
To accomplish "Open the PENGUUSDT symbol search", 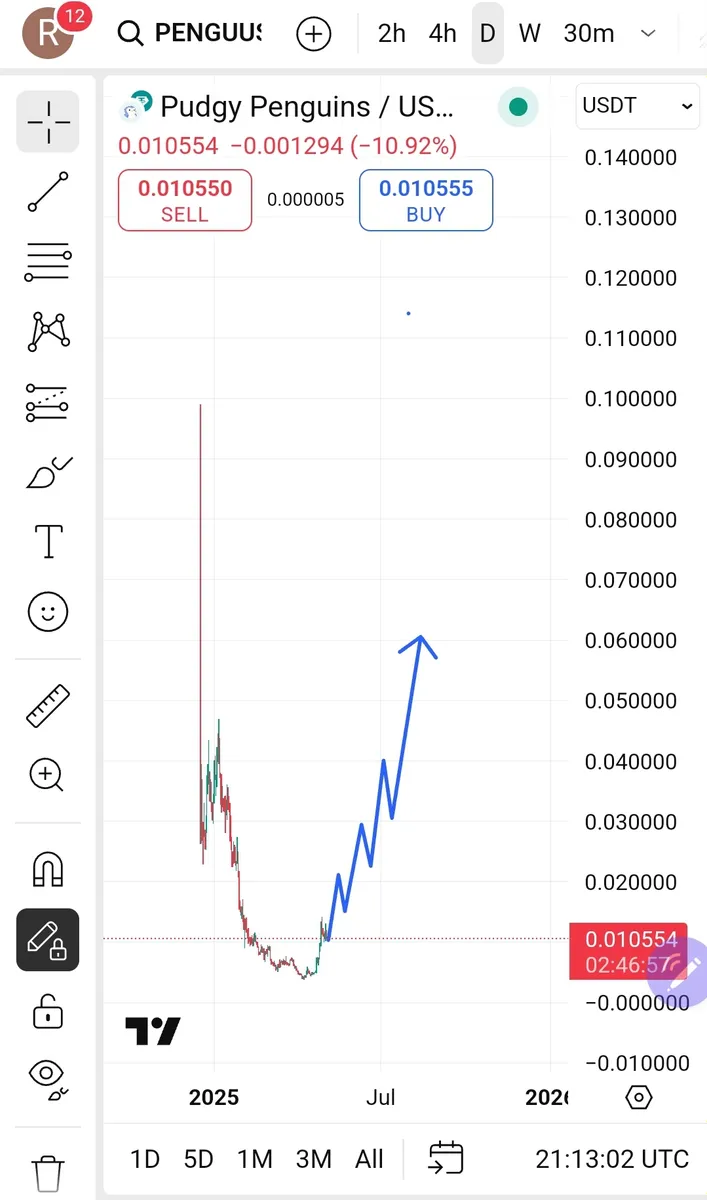I will pyautogui.click(x=190, y=33).
